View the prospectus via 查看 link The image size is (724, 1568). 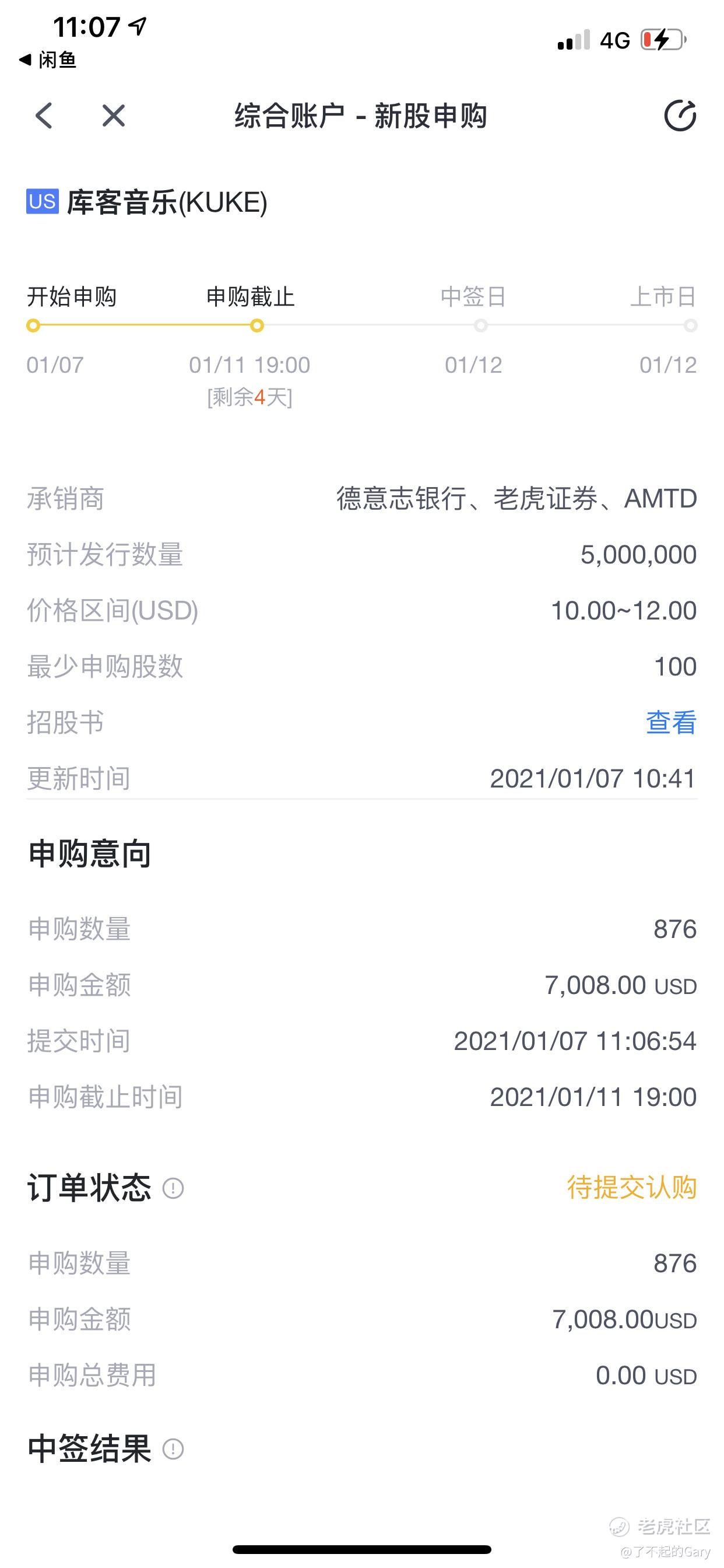pyautogui.click(x=670, y=723)
